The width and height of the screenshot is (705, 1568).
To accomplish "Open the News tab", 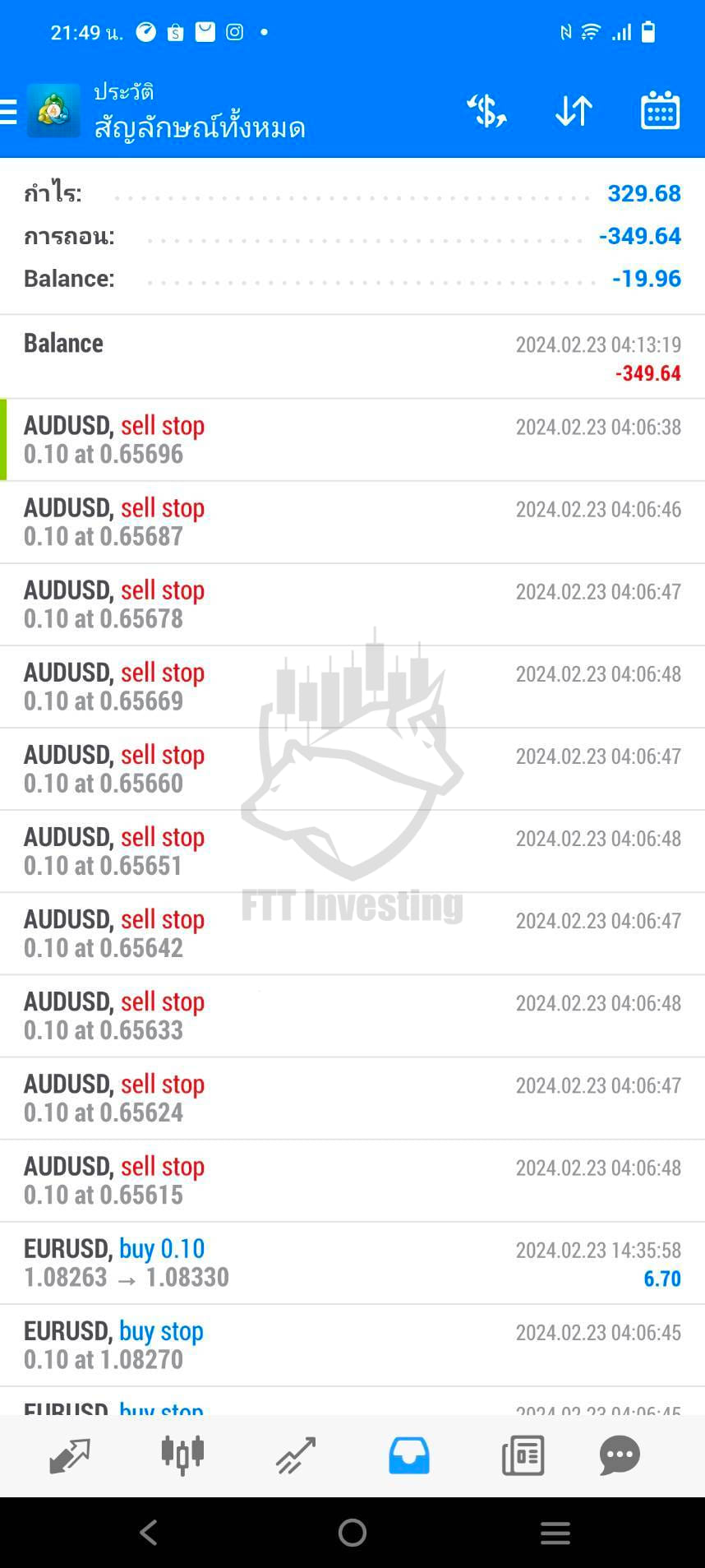I will pyautogui.click(x=523, y=1455).
